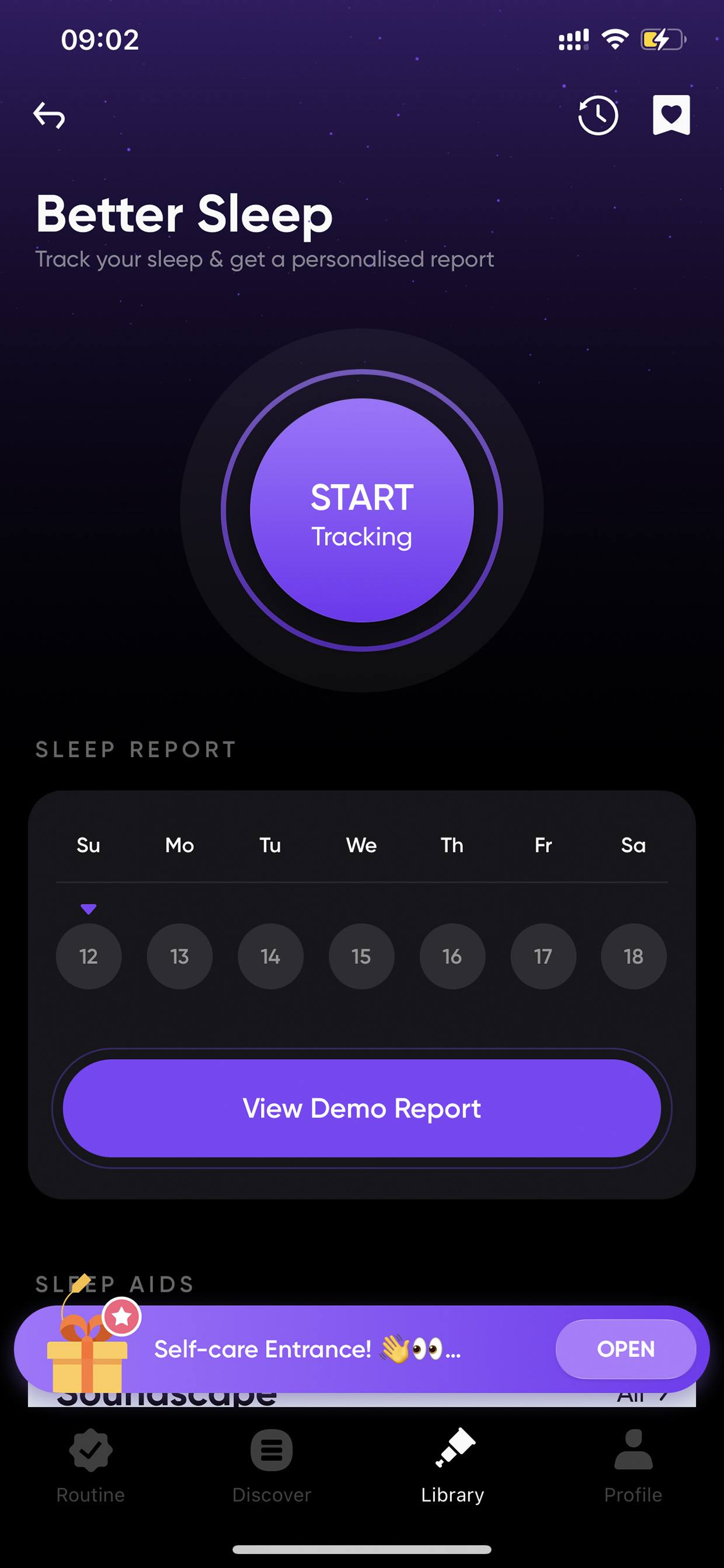Open the favorites heart bookmark icon
The height and width of the screenshot is (1568, 724).
point(671,115)
